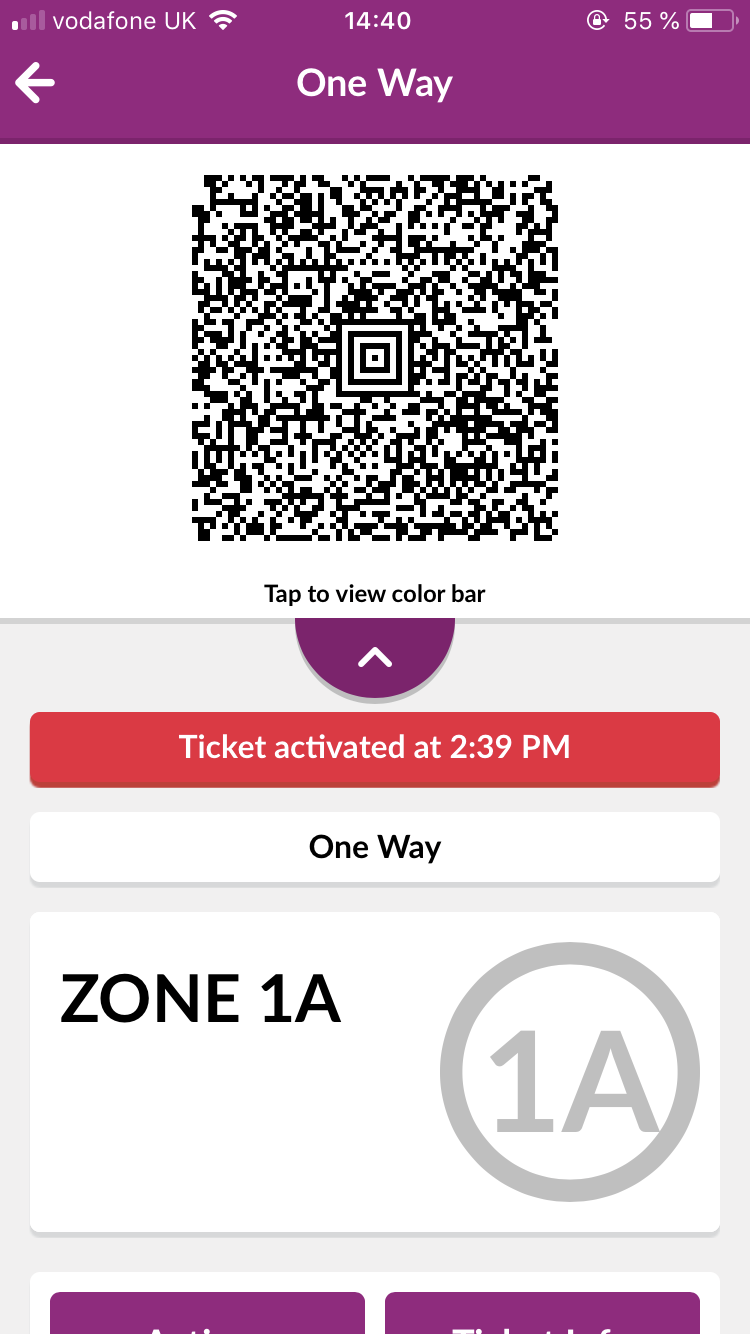
Task: Go back using the top-left arrow
Action: [35, 83]
